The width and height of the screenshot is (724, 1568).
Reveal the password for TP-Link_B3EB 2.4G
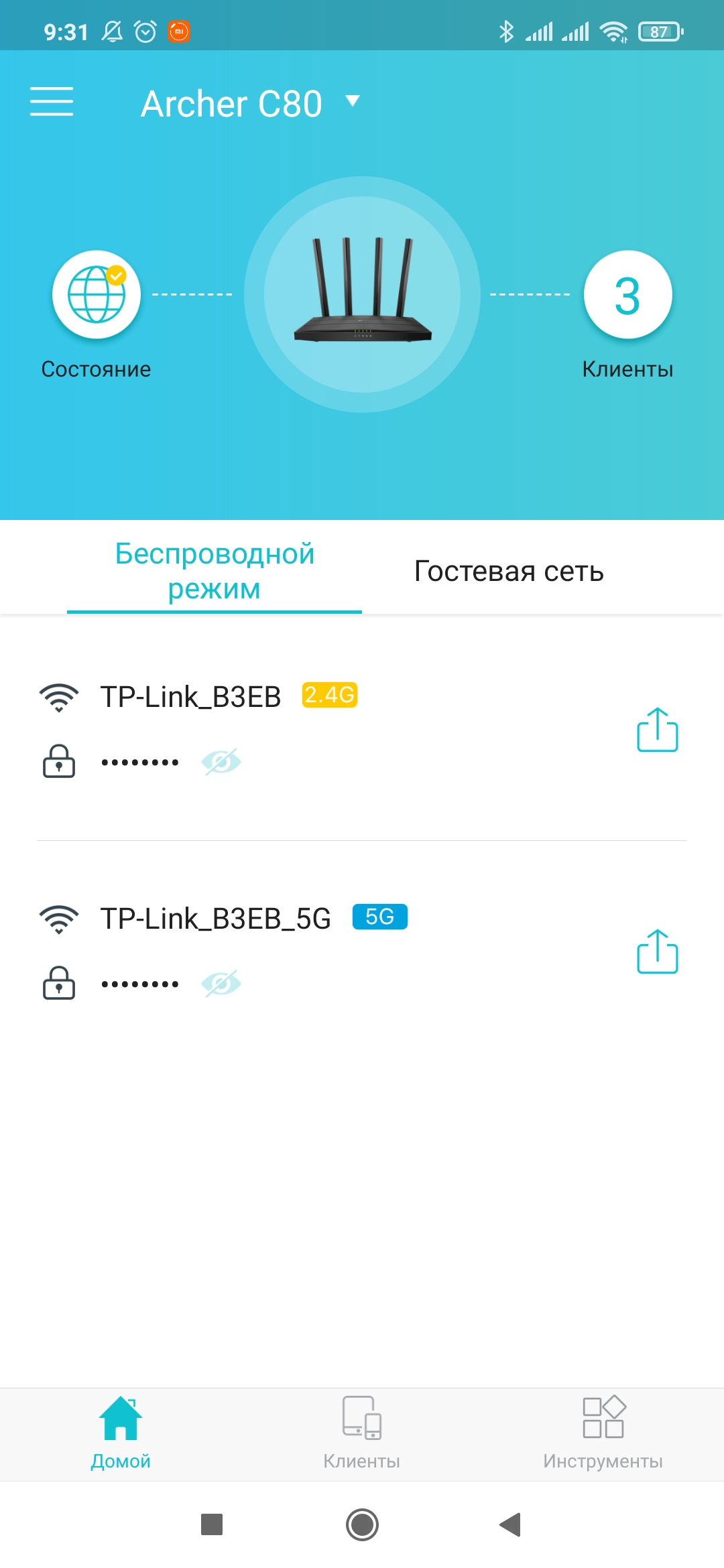click(221, 762)
